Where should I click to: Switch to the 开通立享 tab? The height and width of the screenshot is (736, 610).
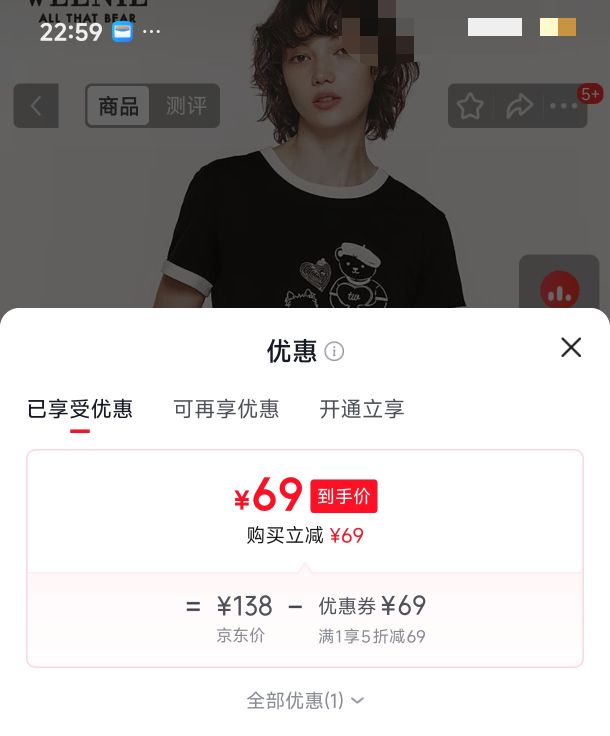coord(362,409)
